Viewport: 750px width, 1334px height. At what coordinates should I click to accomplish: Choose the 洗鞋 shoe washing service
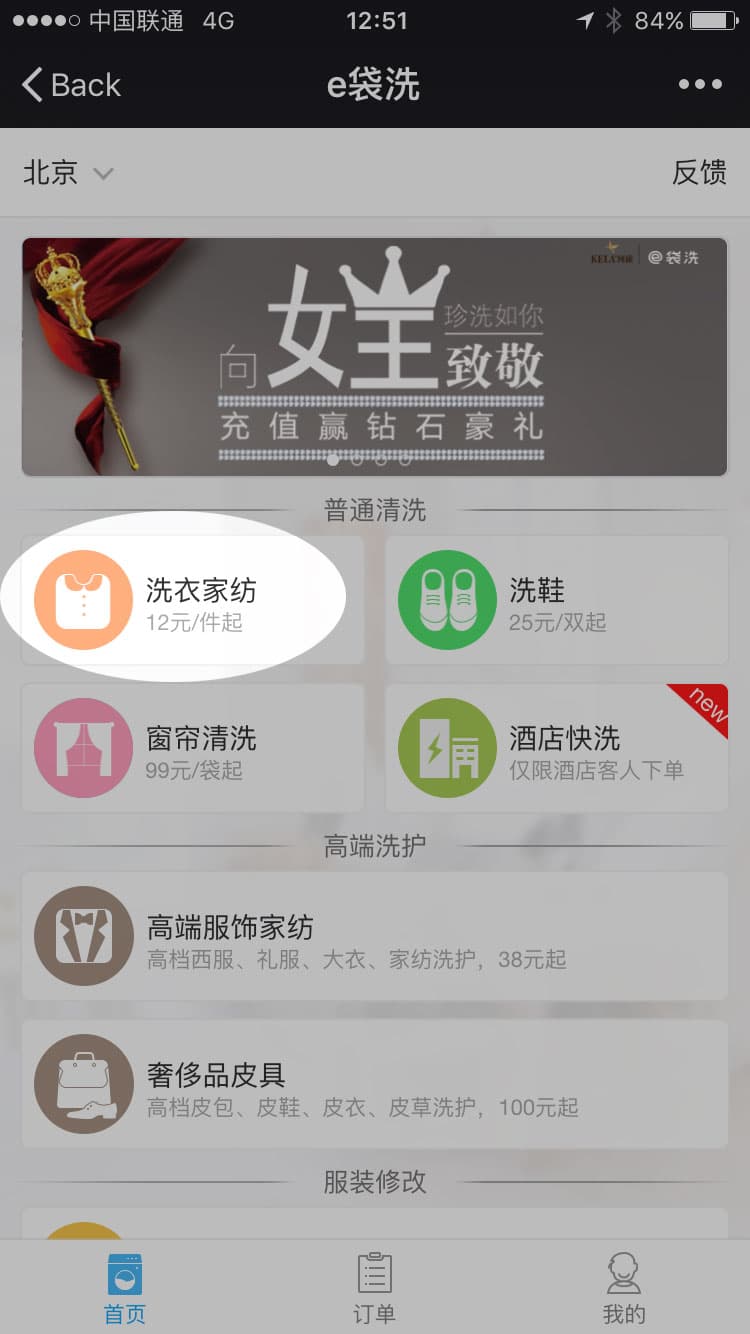pos(556,600)
